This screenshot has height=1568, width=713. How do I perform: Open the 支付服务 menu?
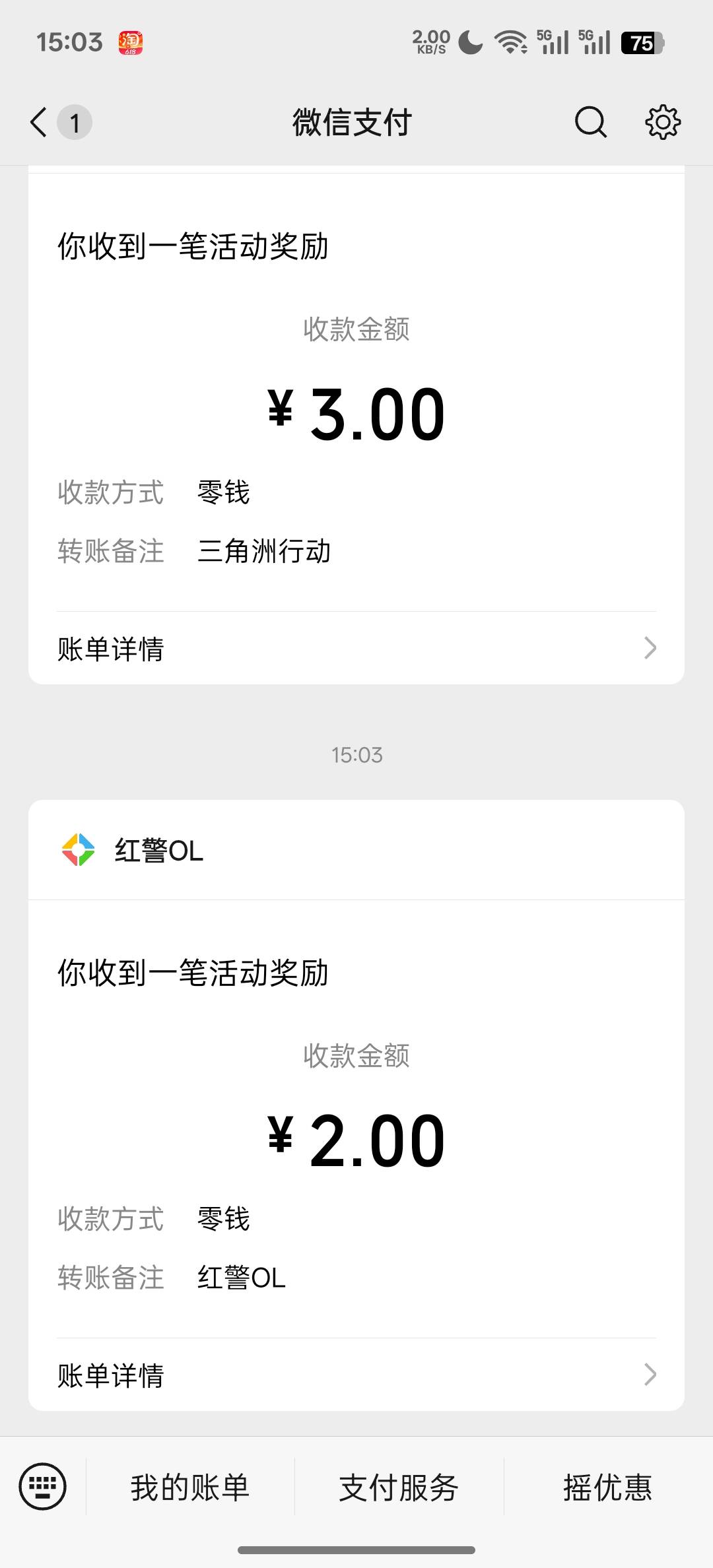[x=399, y=1487]
